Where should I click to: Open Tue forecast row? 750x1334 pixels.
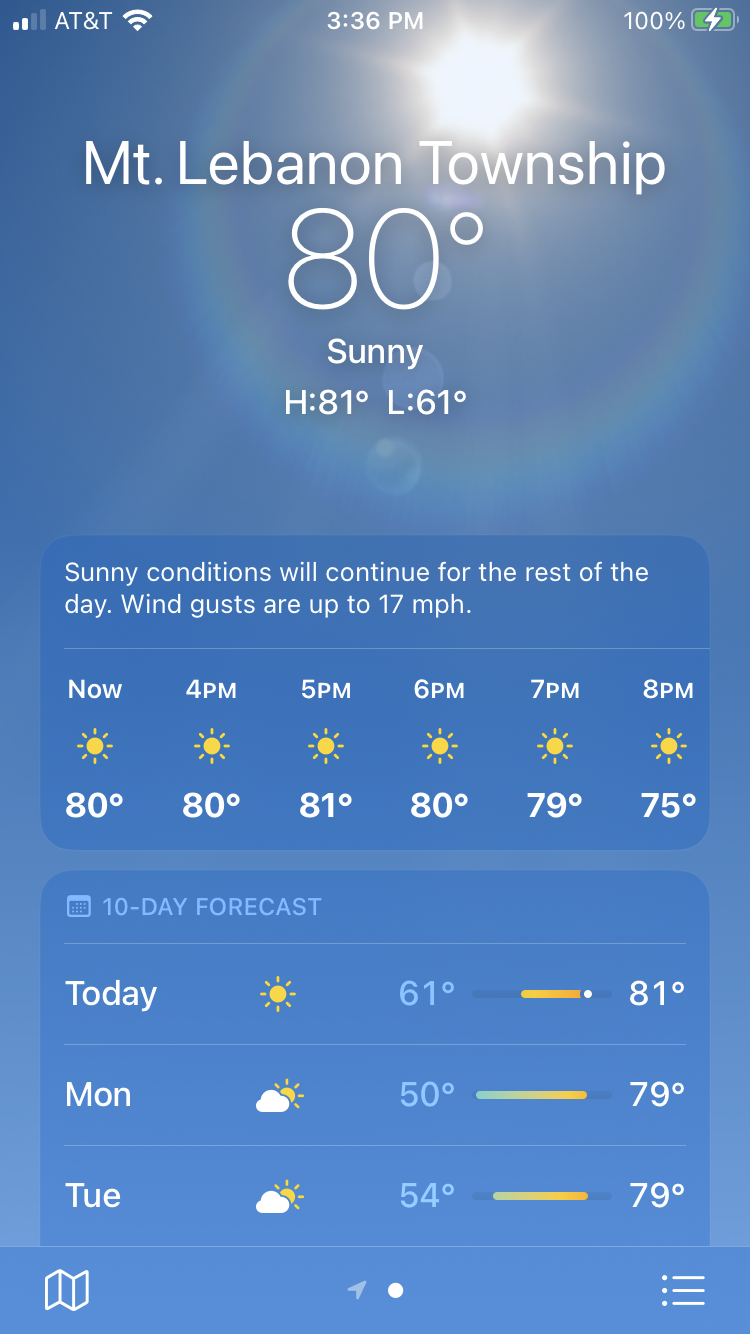[x=375, y=1196]
